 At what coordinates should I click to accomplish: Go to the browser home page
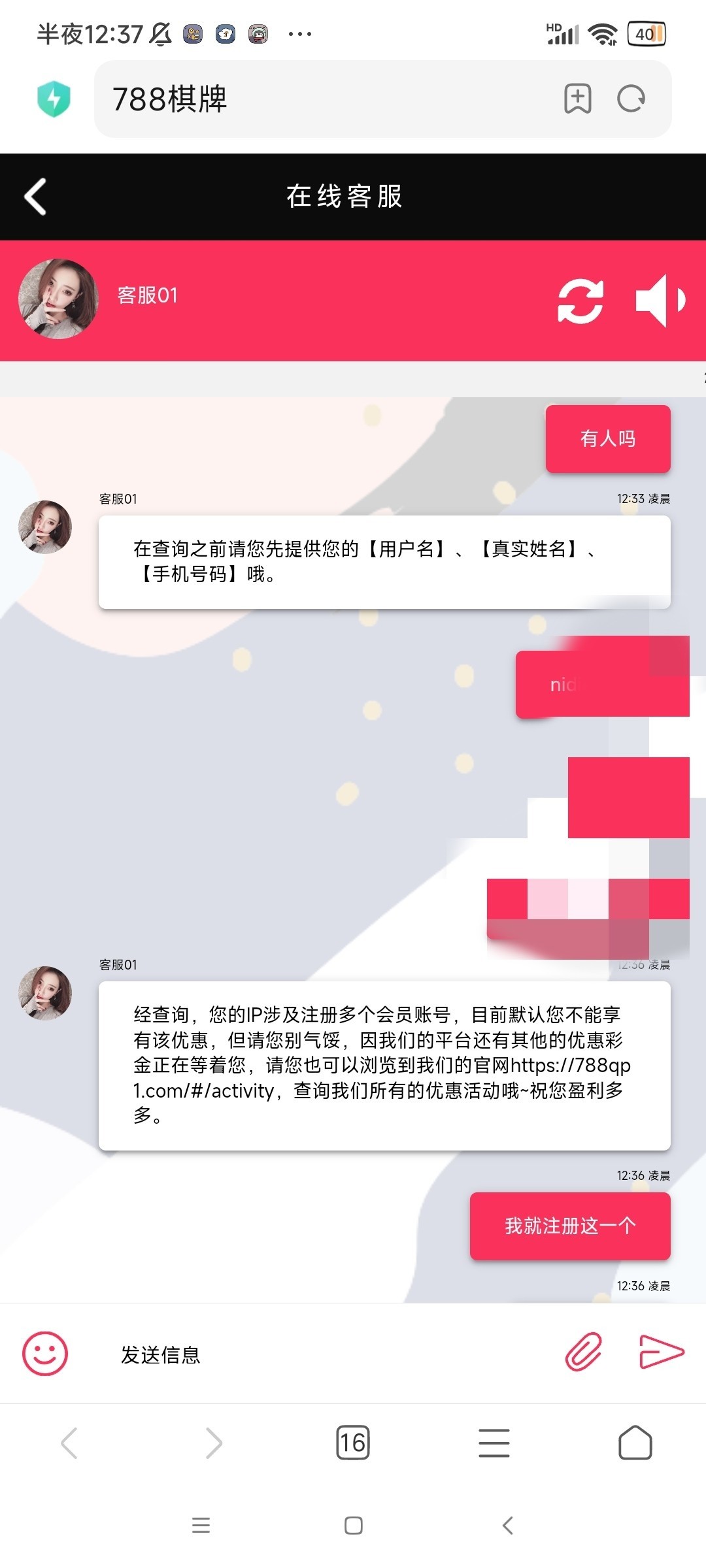coord(635,1443)
